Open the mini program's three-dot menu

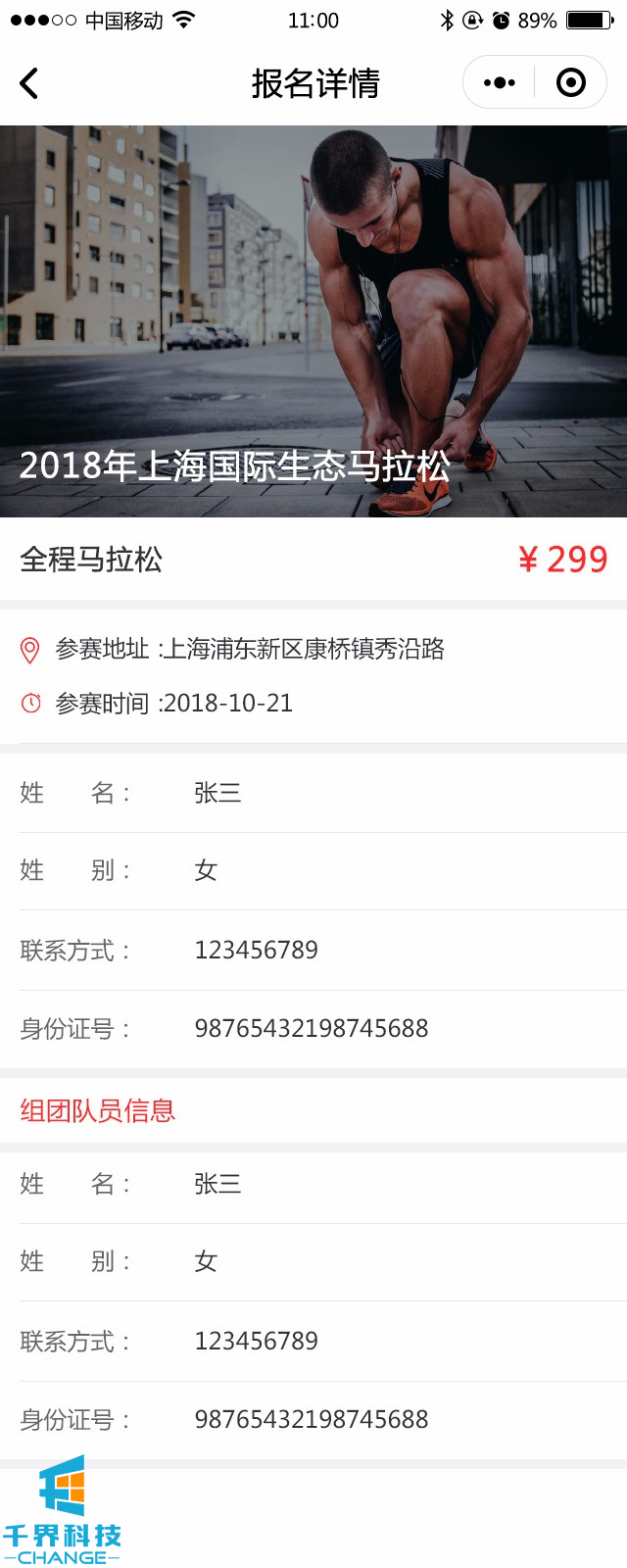500,83
